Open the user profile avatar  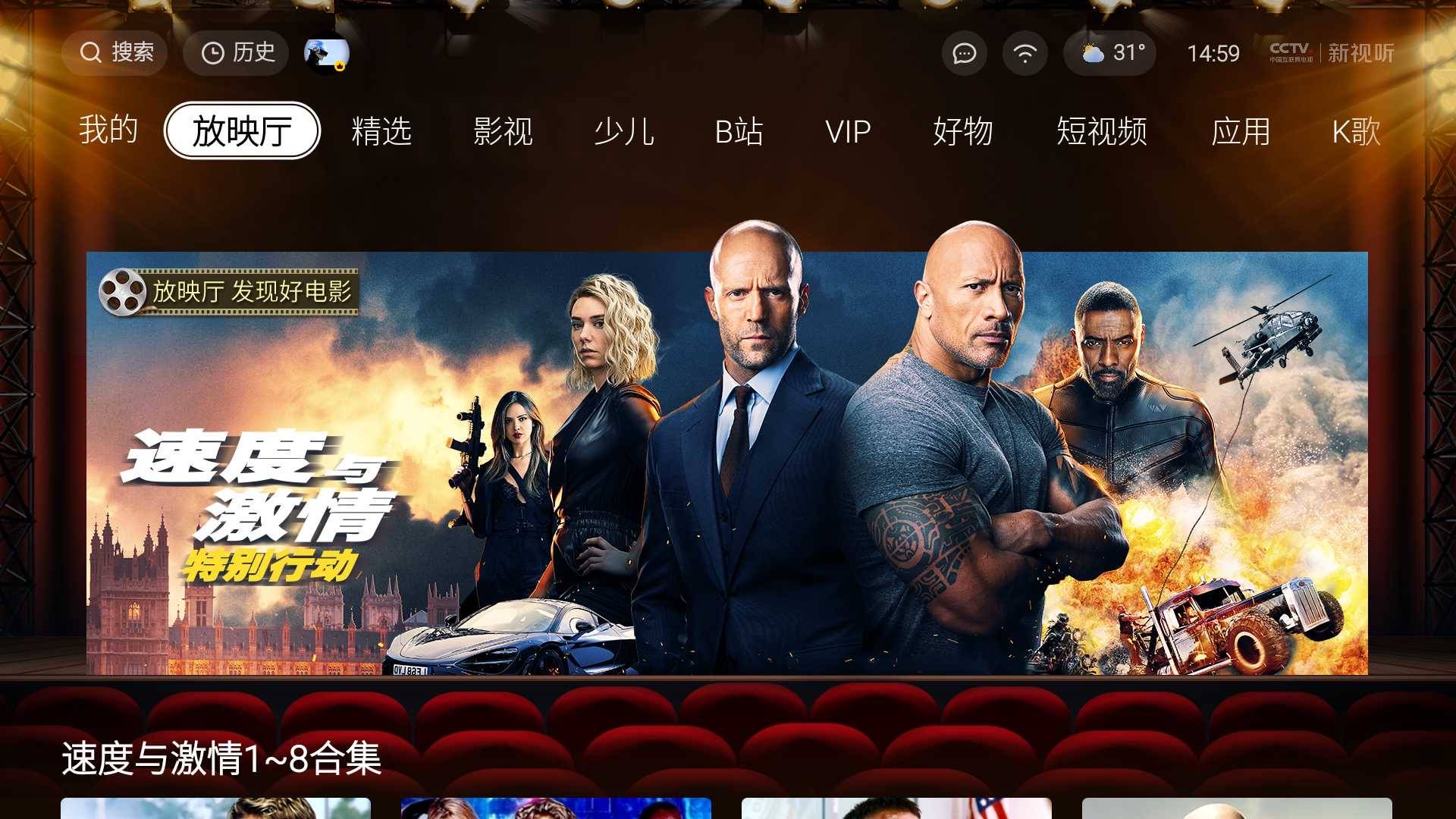coord(326,53)
